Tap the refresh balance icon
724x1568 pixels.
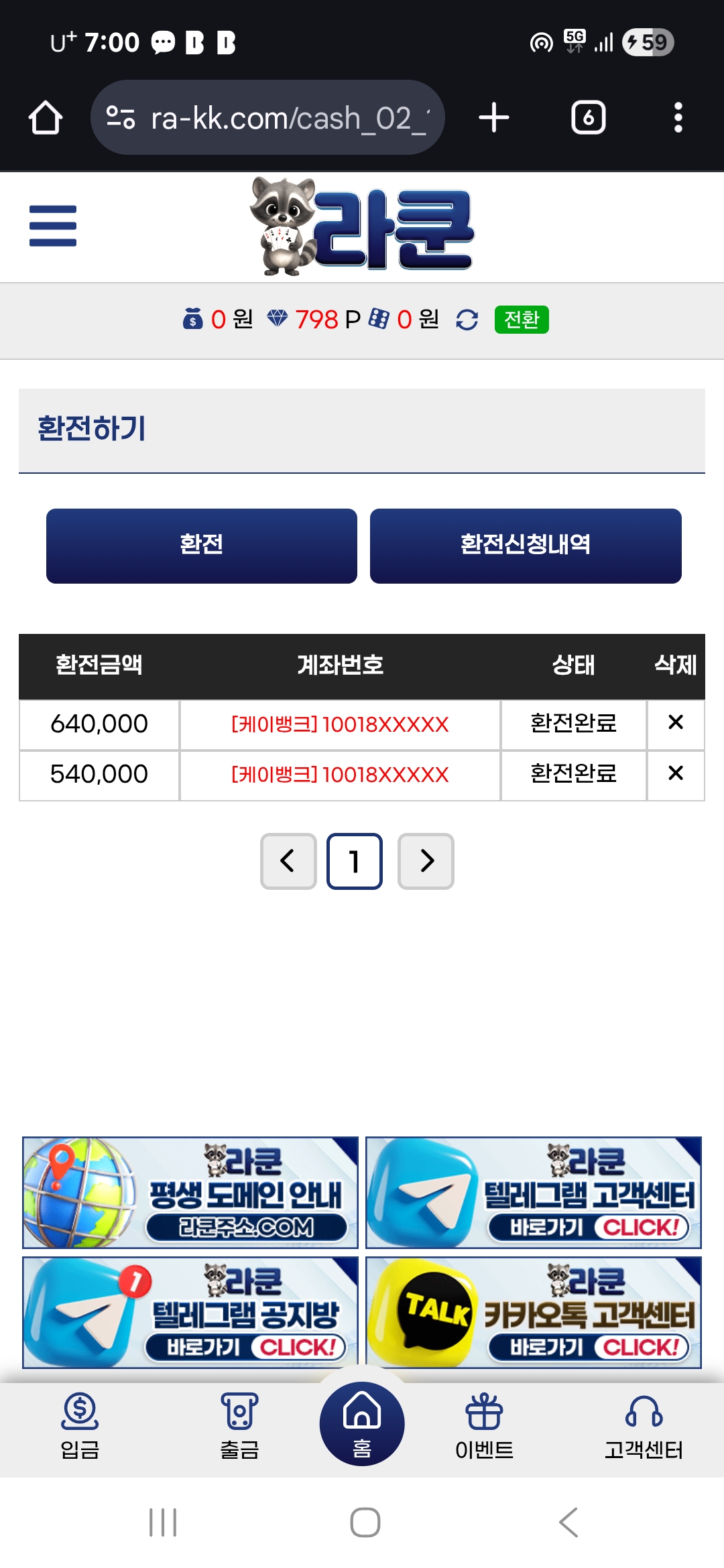(467, 320)
